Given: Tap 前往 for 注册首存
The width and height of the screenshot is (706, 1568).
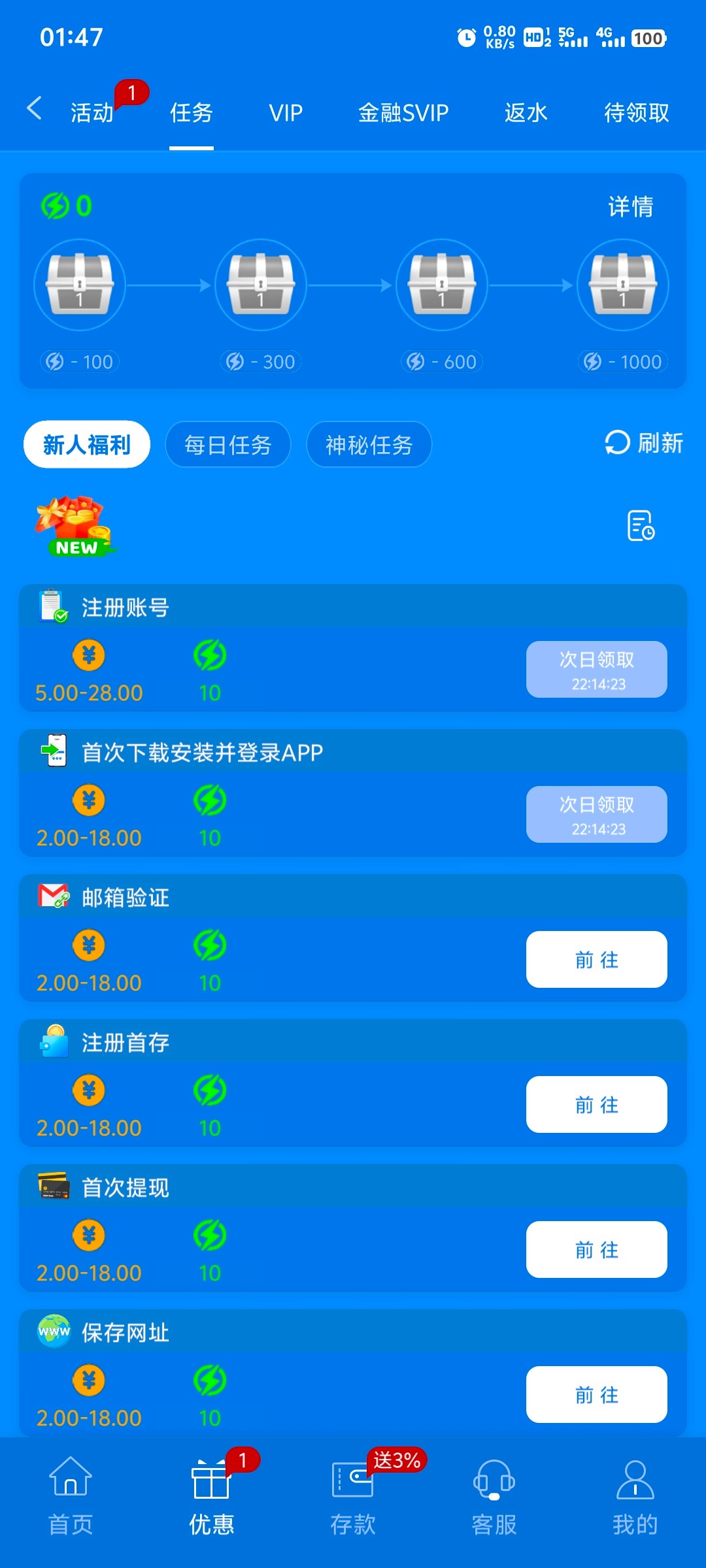Looking at the screenshot, I should pyautogui.click(x=597, y=1104).
